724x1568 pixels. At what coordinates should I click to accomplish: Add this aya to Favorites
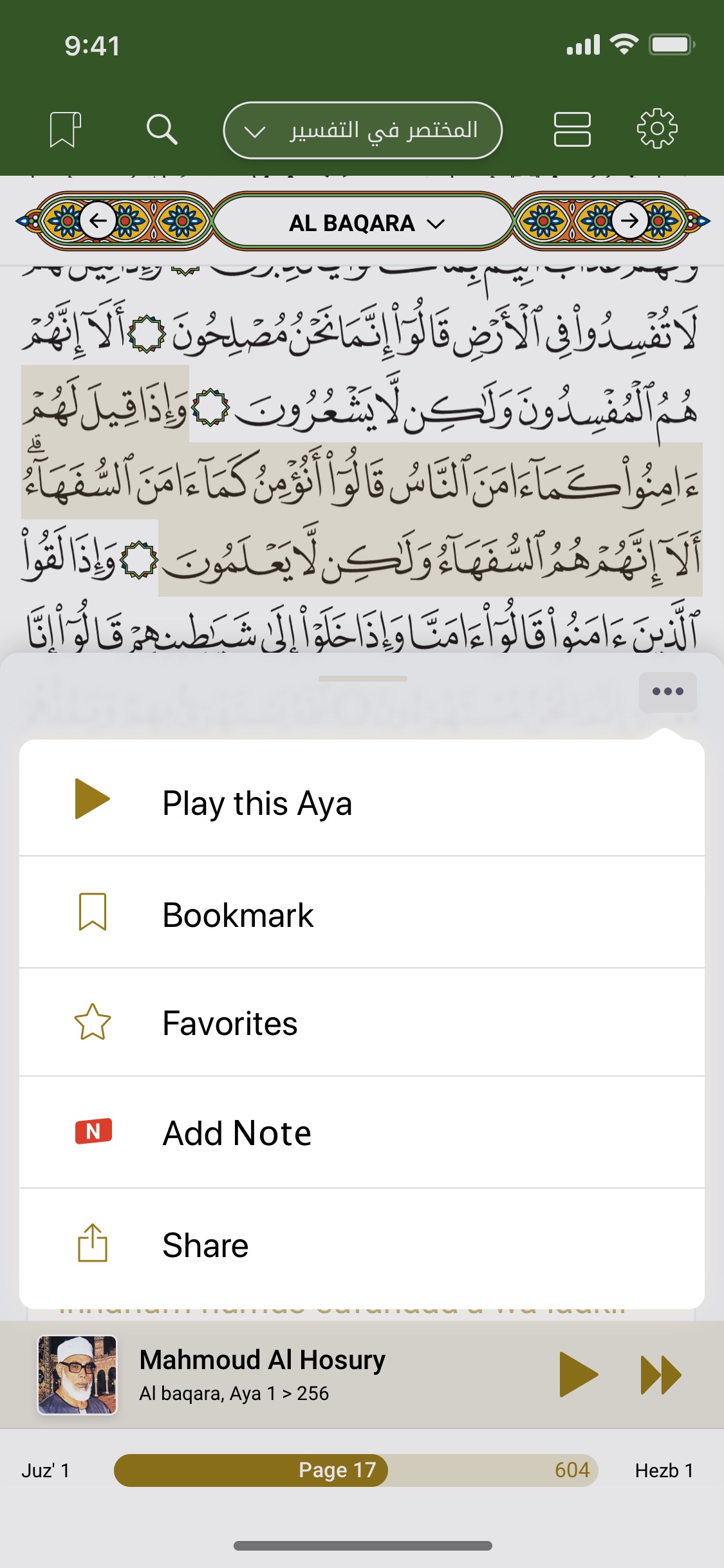362,1022
